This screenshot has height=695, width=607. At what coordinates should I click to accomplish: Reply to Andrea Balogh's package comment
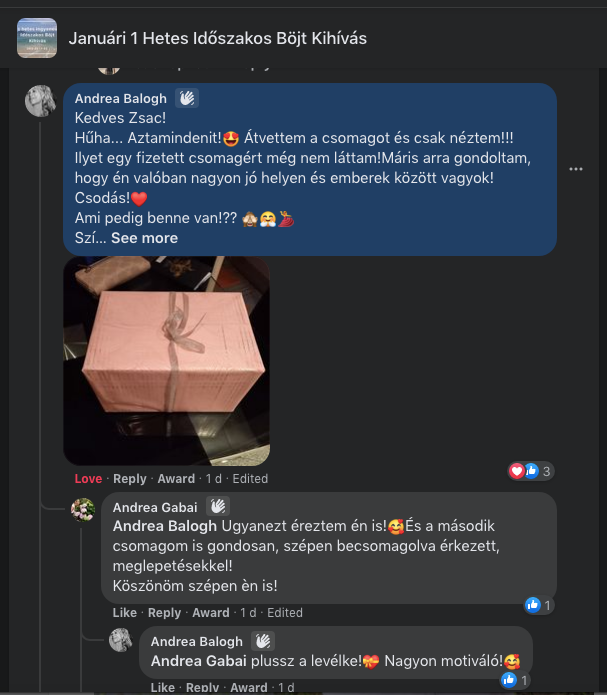tap(129, 478)
